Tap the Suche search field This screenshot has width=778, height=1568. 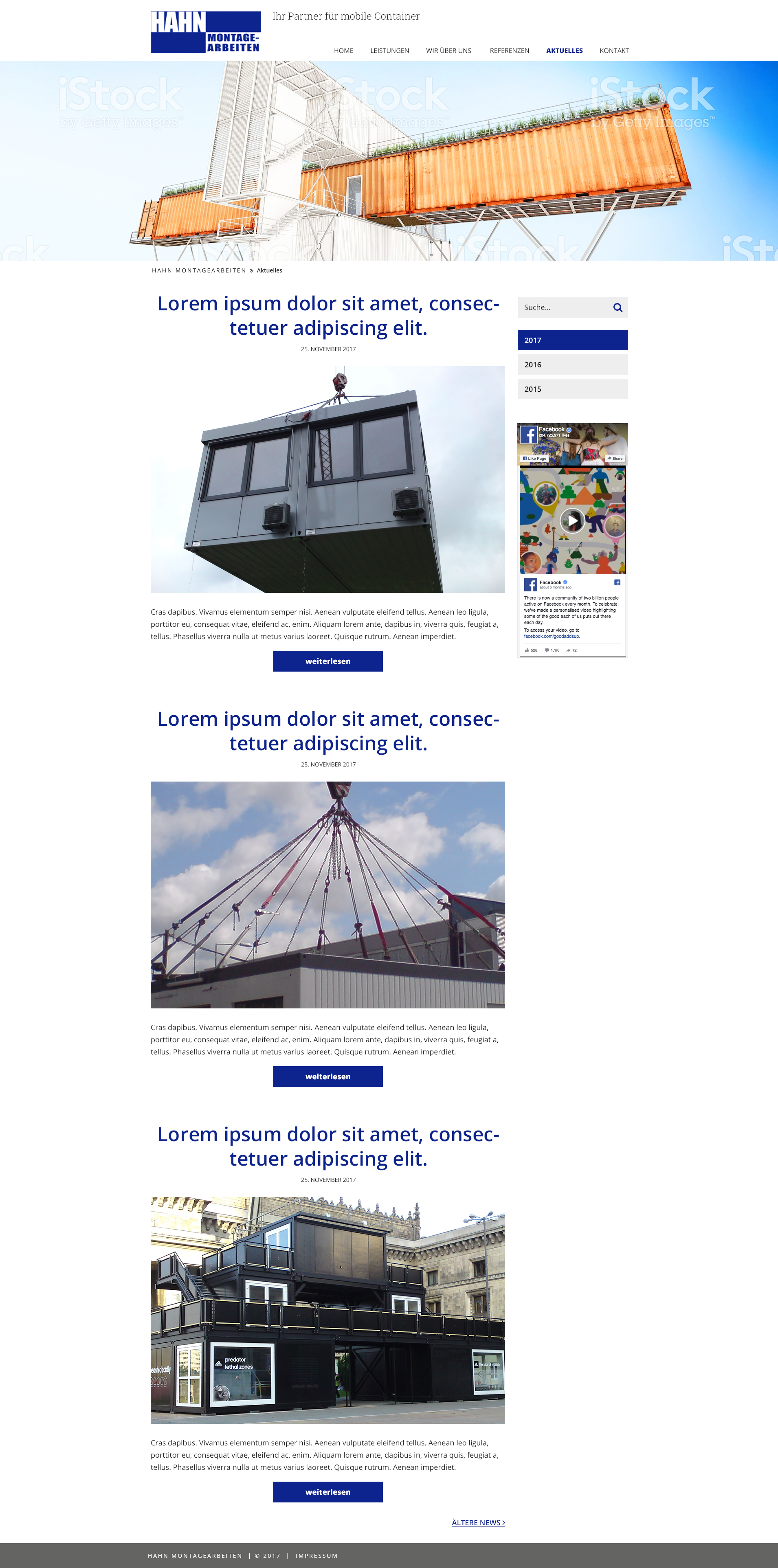click(x=564, y=307)
